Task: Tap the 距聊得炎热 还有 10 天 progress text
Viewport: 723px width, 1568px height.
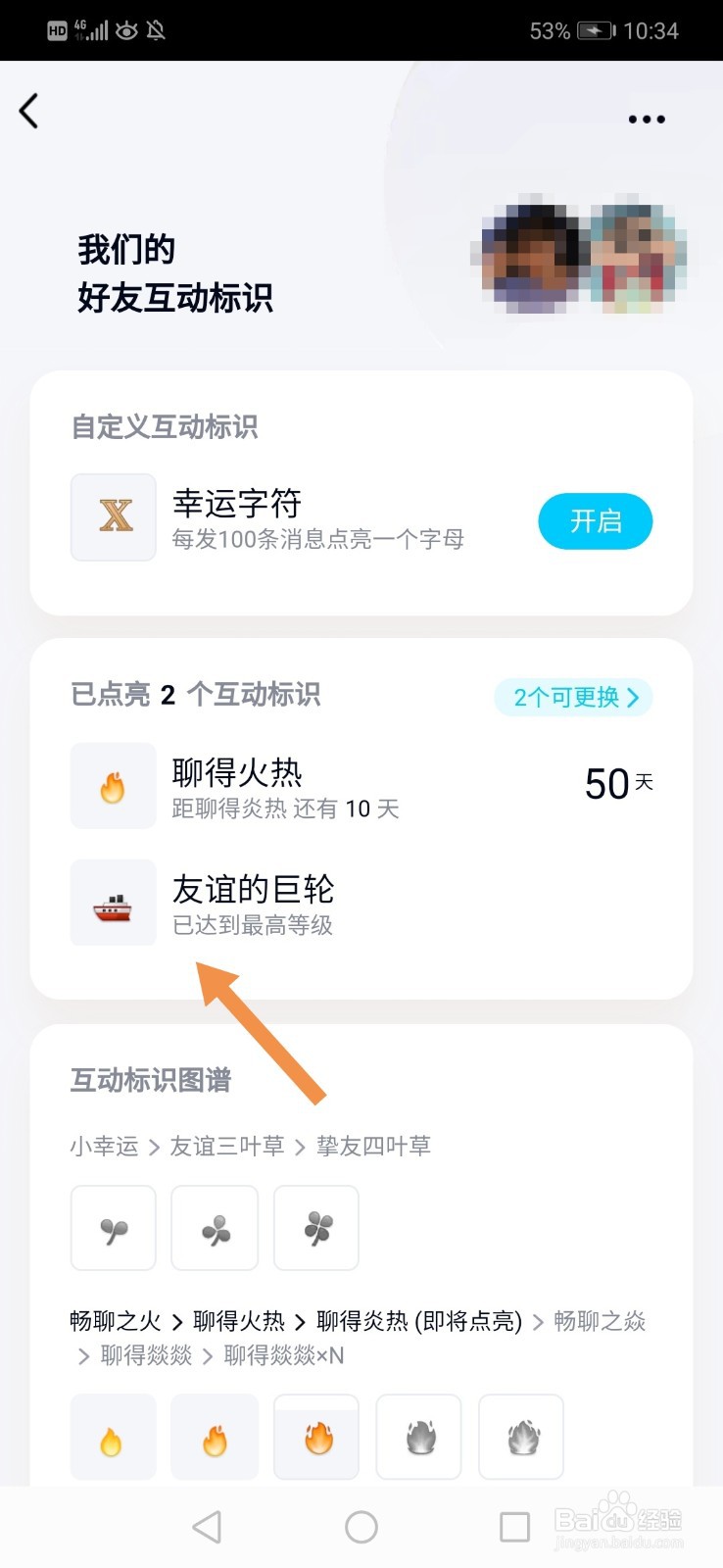Action: coord(284,809)
